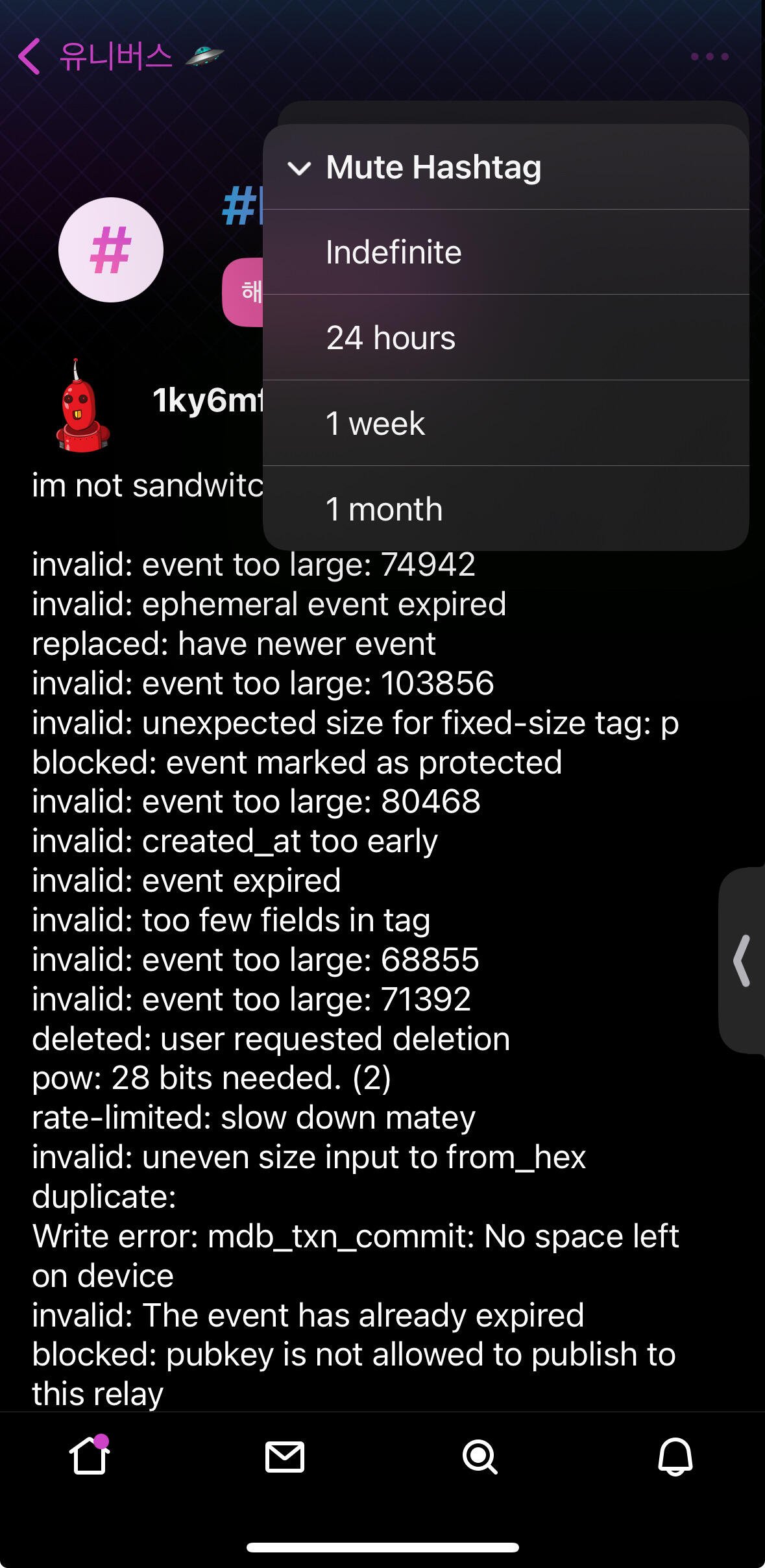This screenshot has height=1568, width=765.
Task: Open the messages envelope tab
Action: [x=285, y=1457]
